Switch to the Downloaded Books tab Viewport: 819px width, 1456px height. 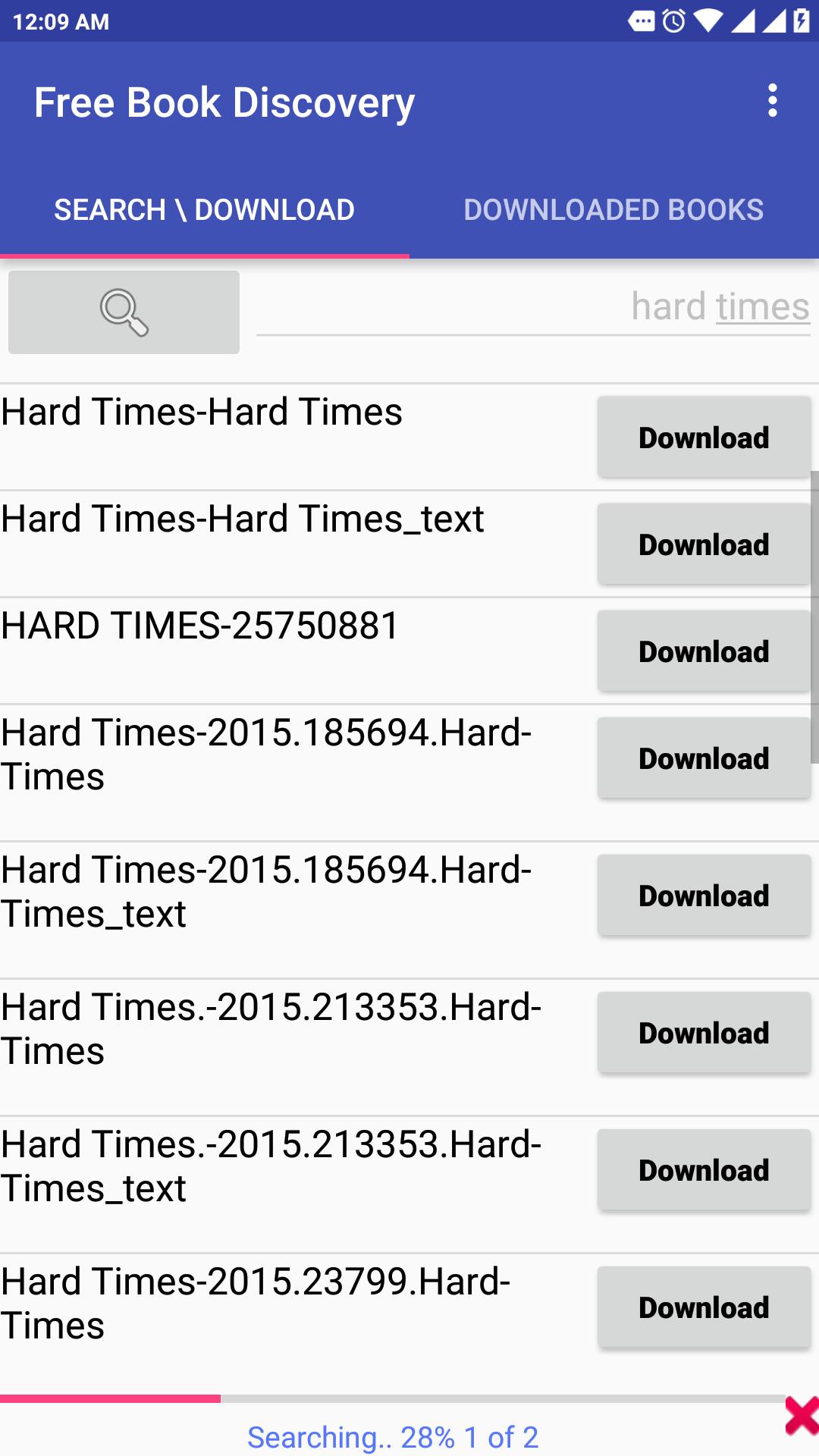pyautogui.click(x=613, y=210)
